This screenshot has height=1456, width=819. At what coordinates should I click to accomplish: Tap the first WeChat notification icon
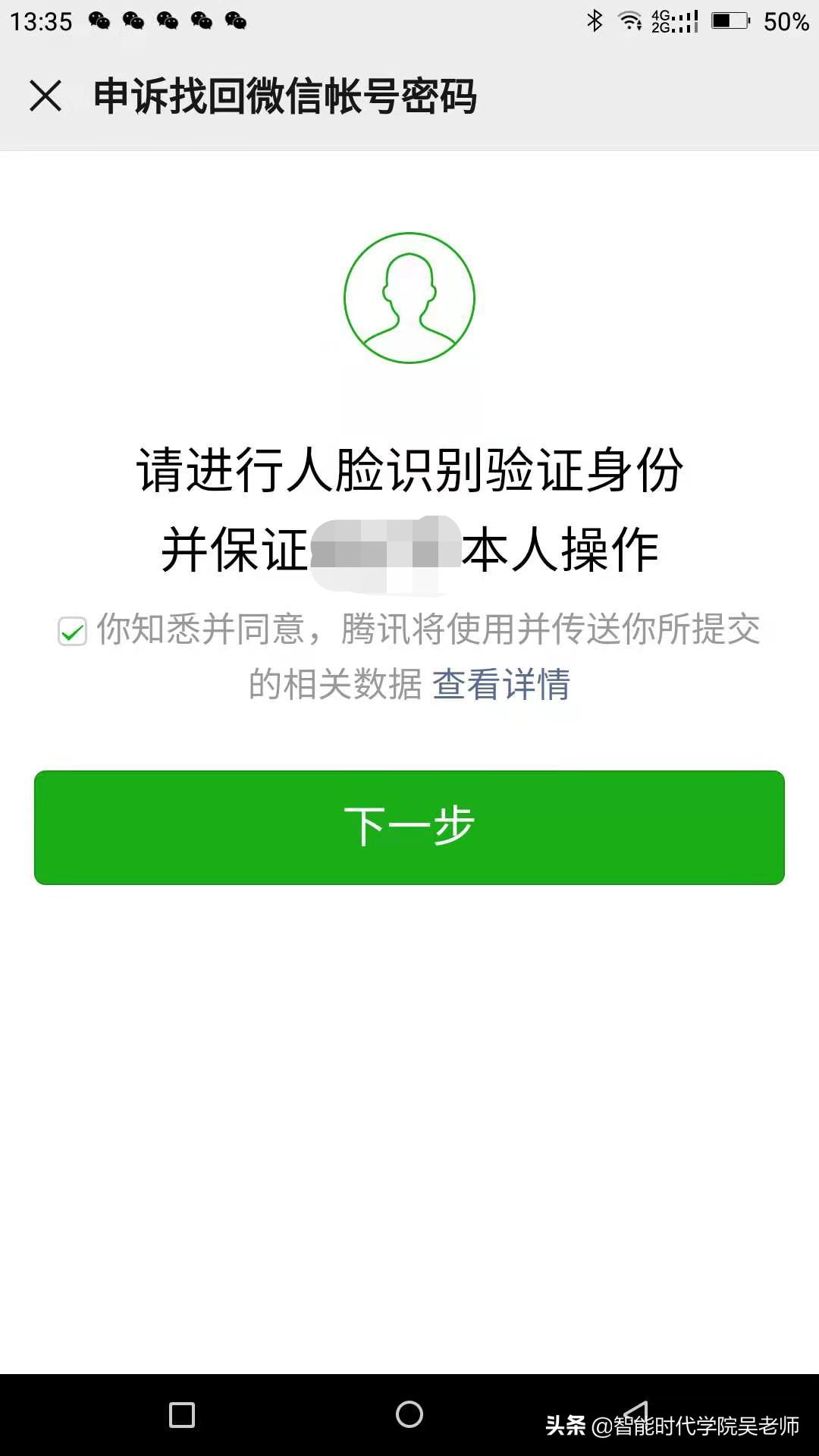click(x=99, y=20)
